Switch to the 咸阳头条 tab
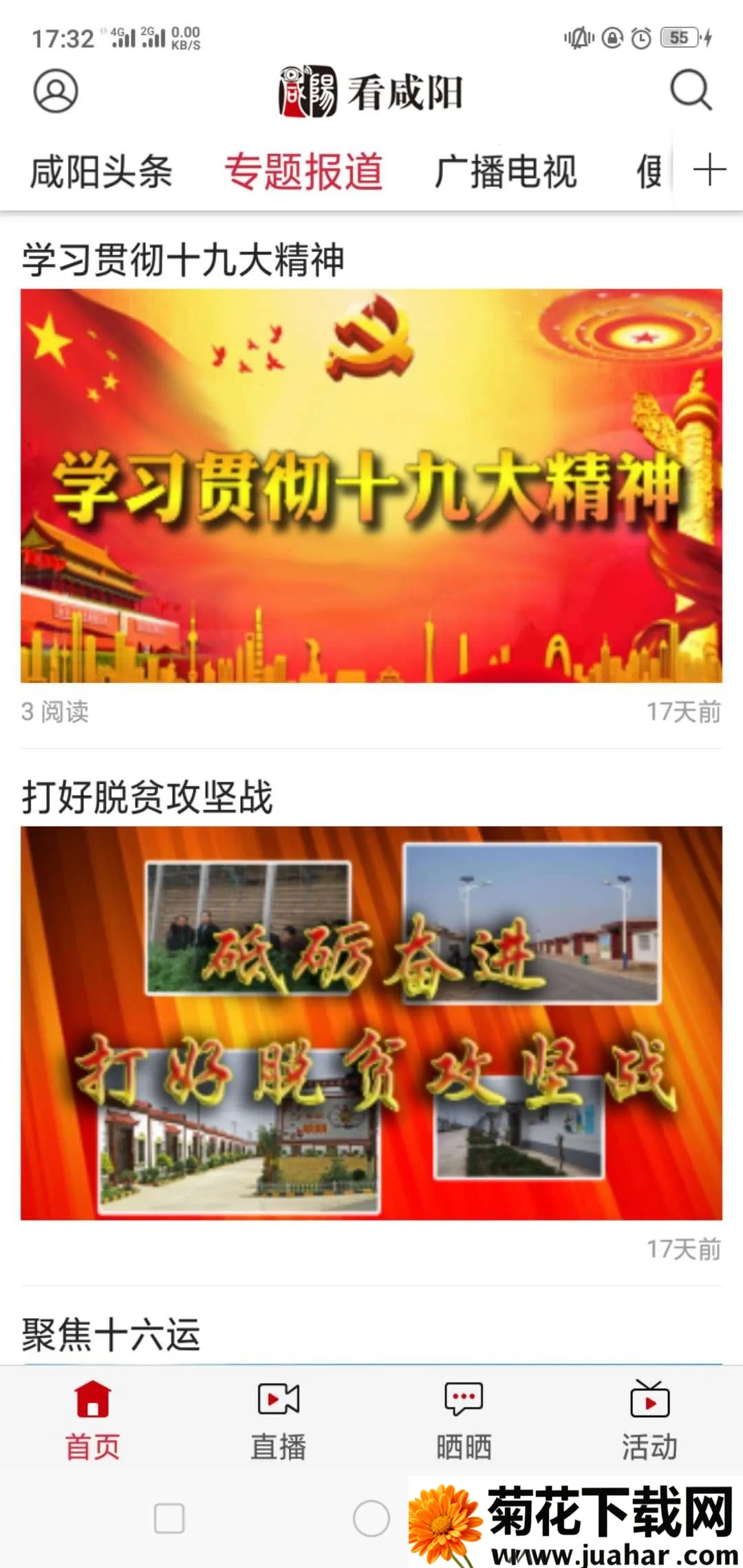Image resolution: width=743 pixels, height=1568 pixels. (101, 172)
